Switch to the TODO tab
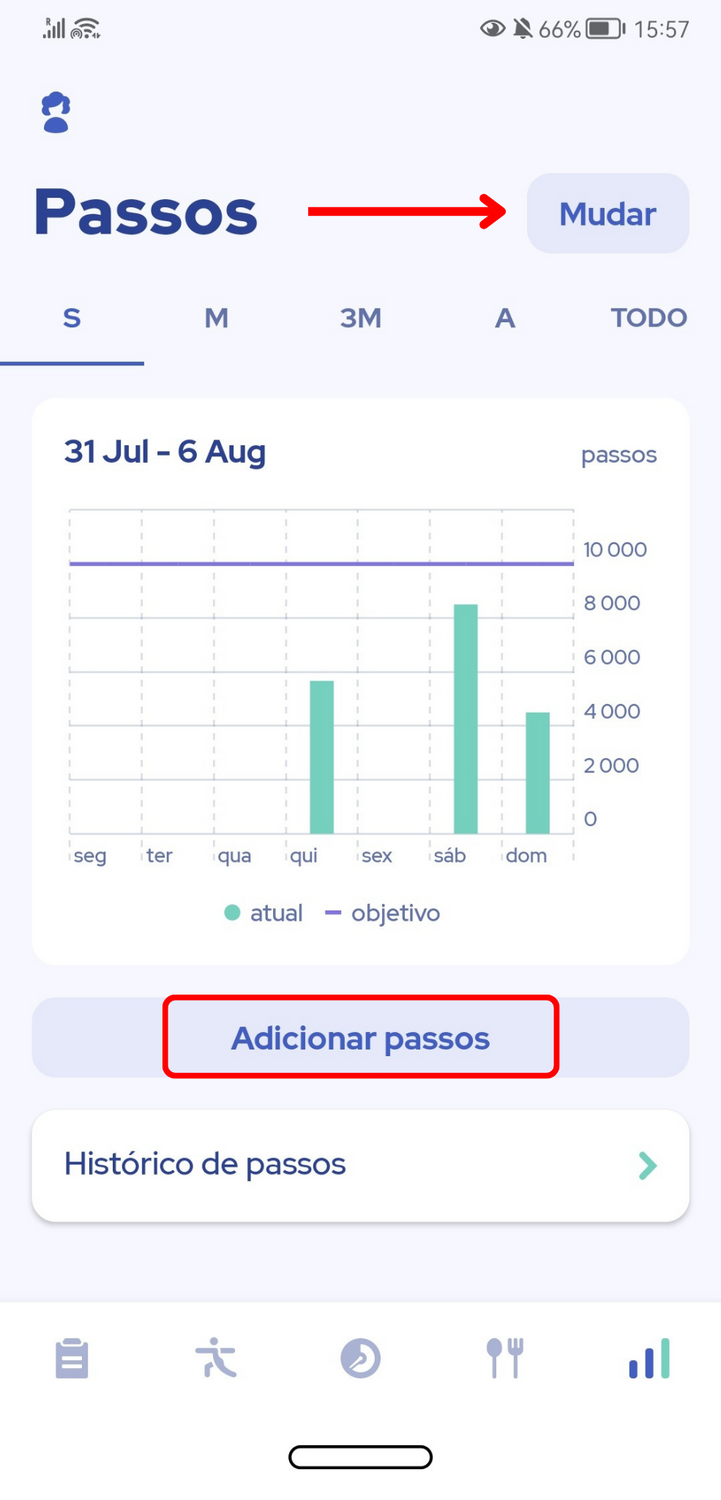The width and height of the screenshot is (721, 1500). 649,318
